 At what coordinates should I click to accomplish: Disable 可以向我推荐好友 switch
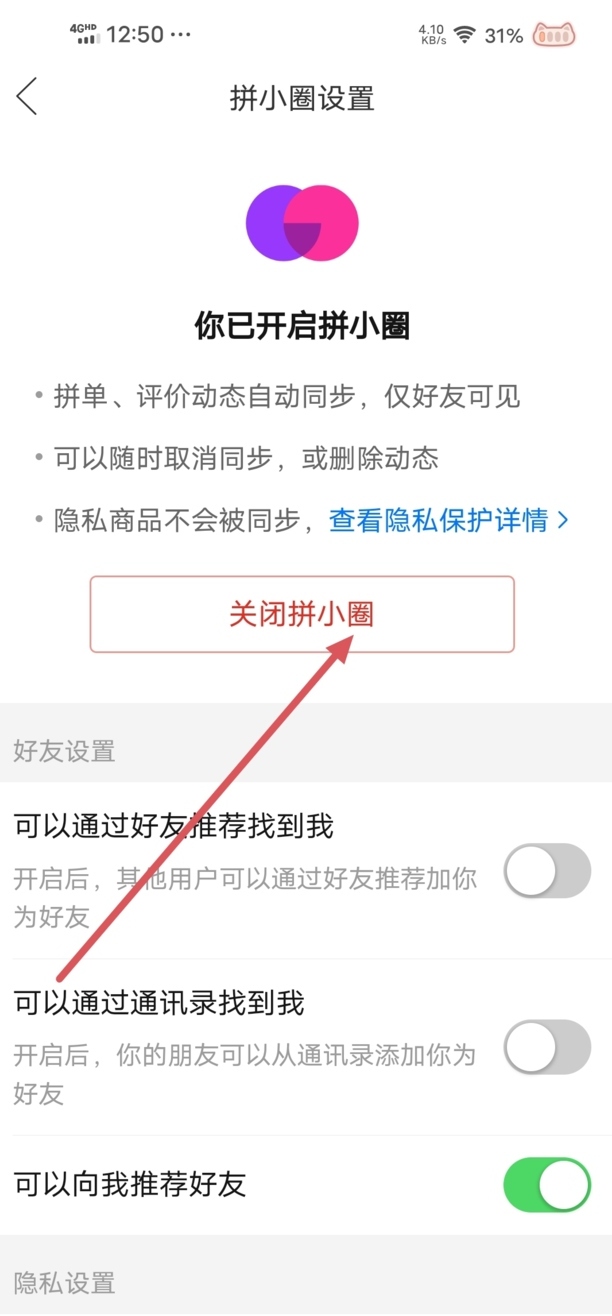click(x=547, y=1185)
